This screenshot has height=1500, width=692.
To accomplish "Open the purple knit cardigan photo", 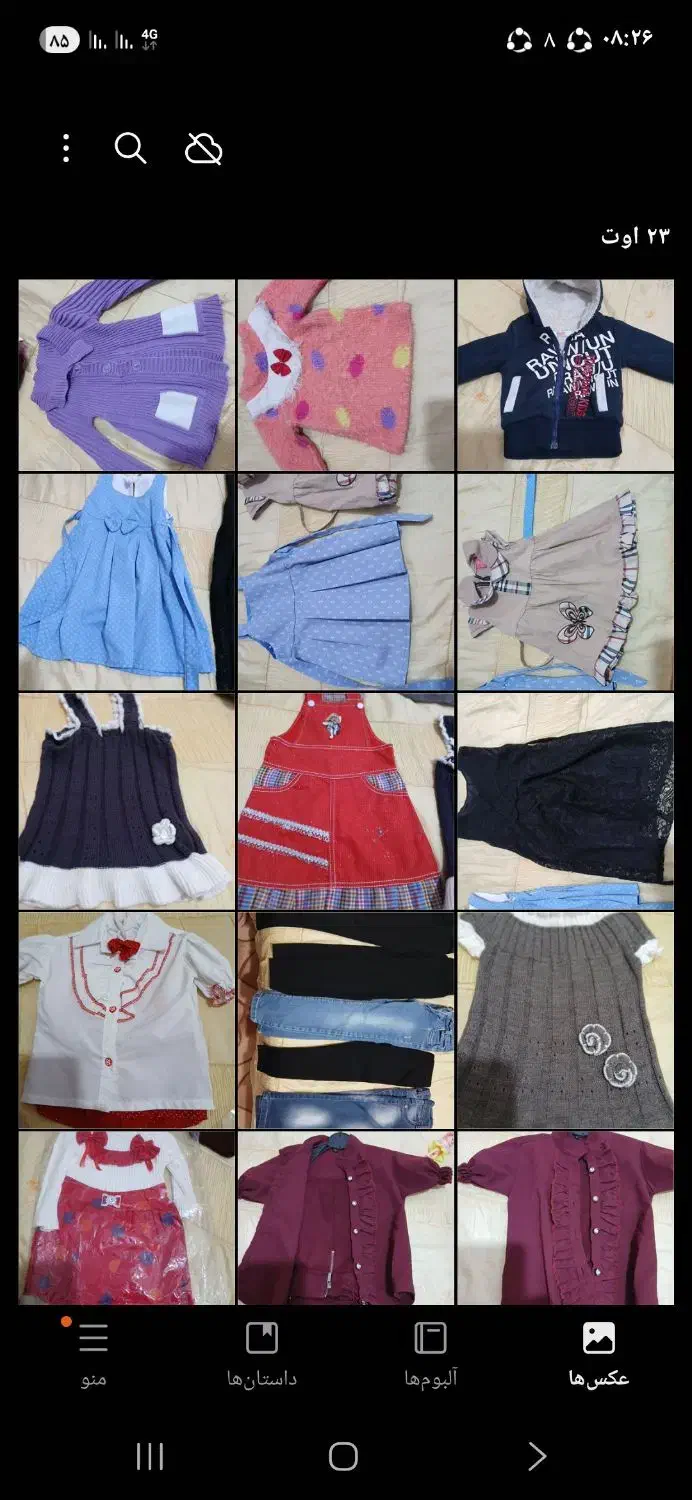I will [x=127, y=375].
